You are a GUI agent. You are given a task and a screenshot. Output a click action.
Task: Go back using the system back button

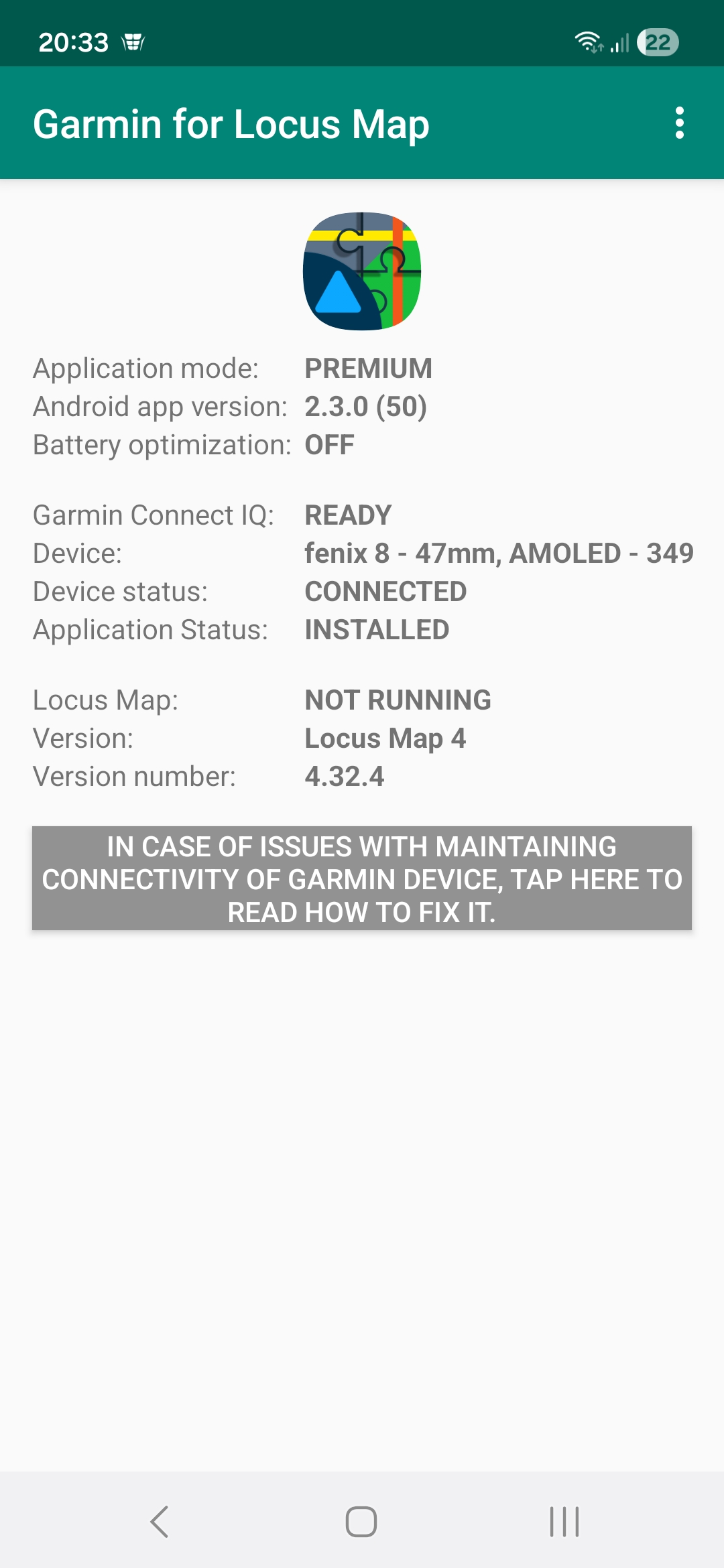pos(160,1521)
